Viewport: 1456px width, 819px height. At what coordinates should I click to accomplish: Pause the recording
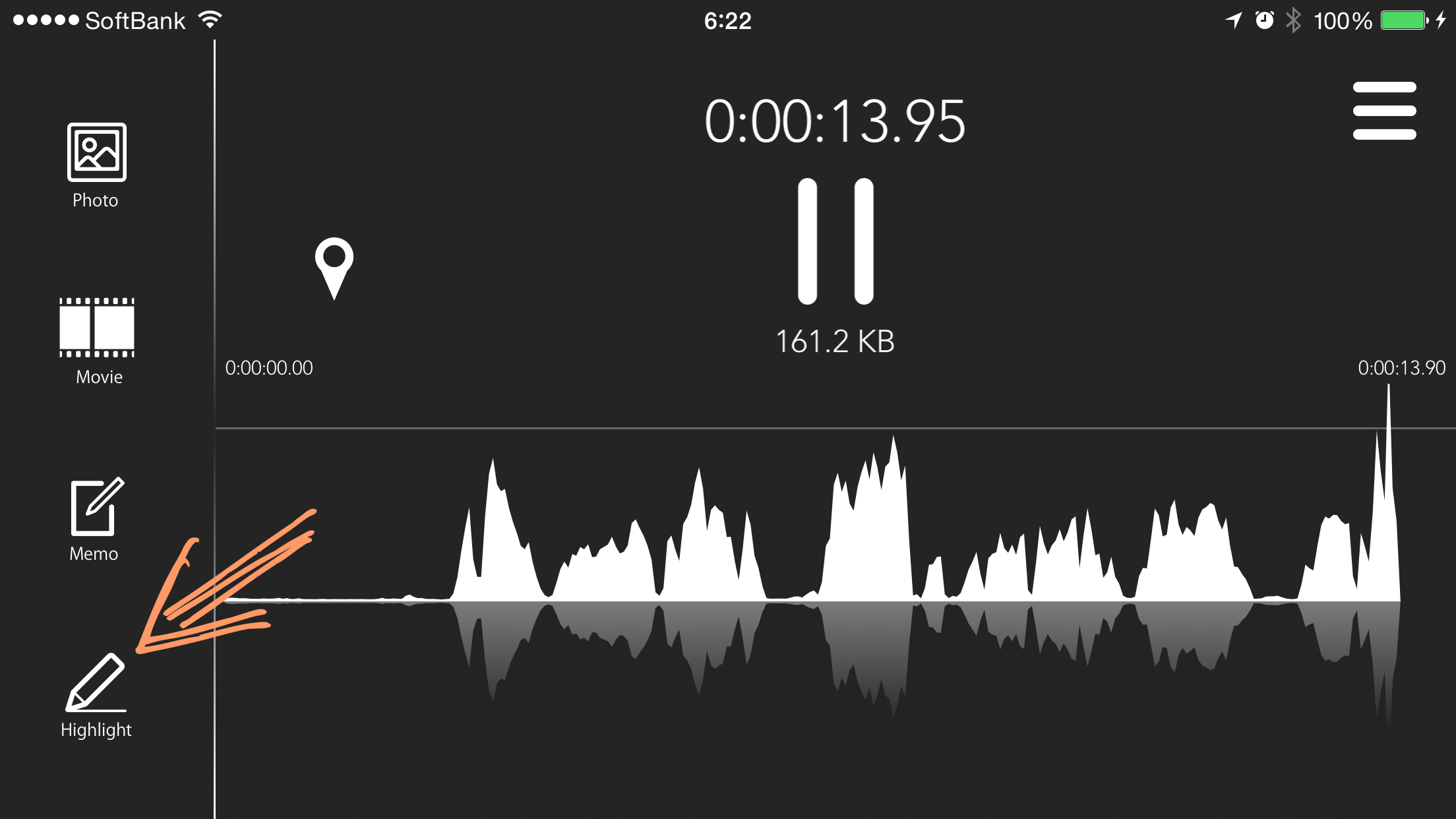coord(835,241)
